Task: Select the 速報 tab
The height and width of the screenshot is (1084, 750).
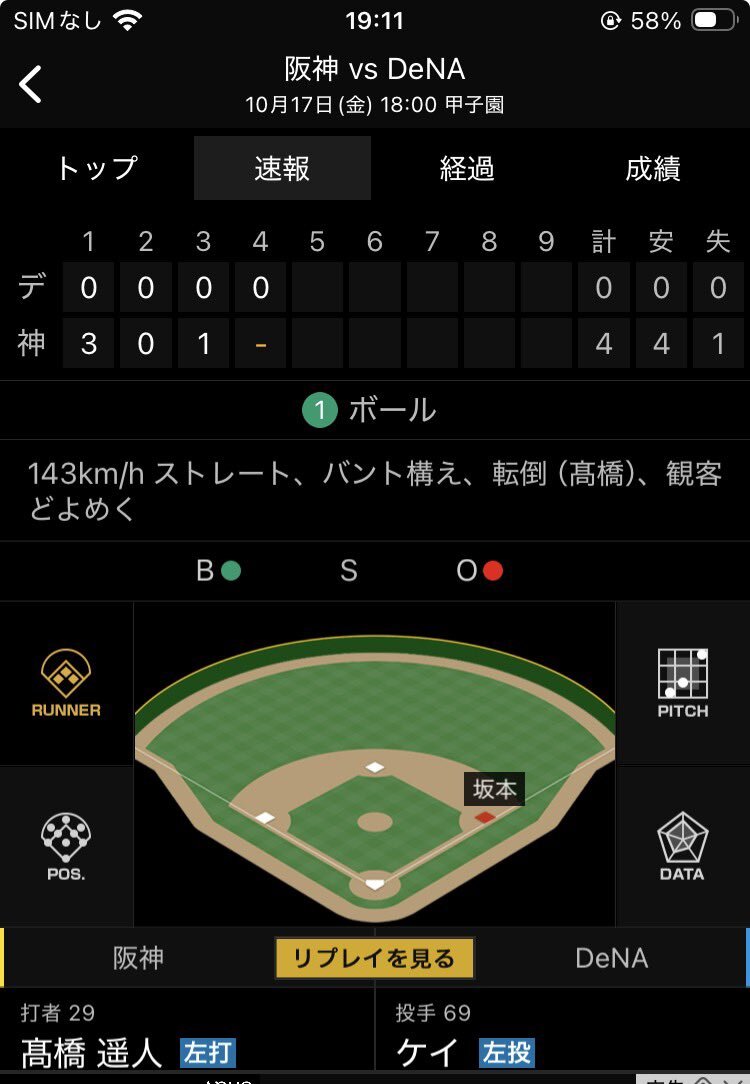Action: click(x=282, y=169)
